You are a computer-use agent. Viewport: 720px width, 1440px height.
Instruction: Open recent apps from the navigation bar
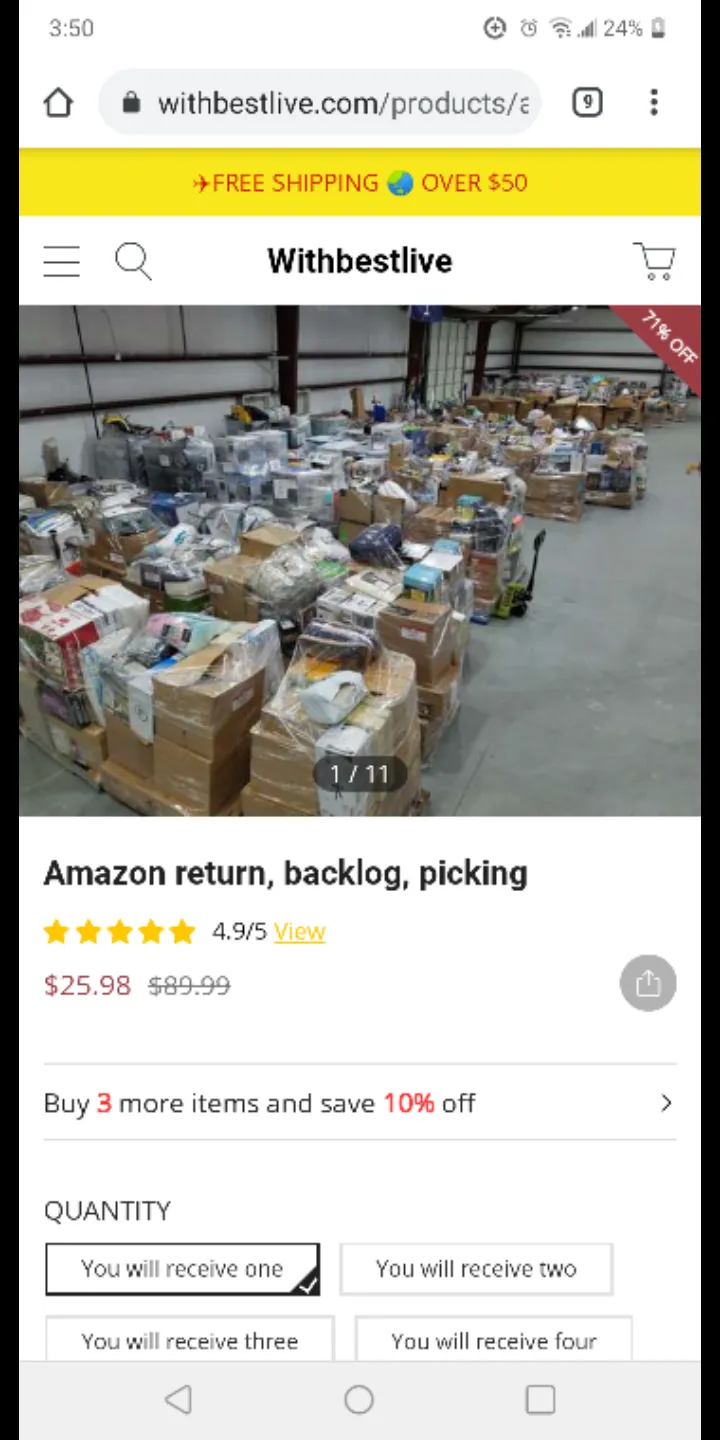click(x=540, y=1400)
